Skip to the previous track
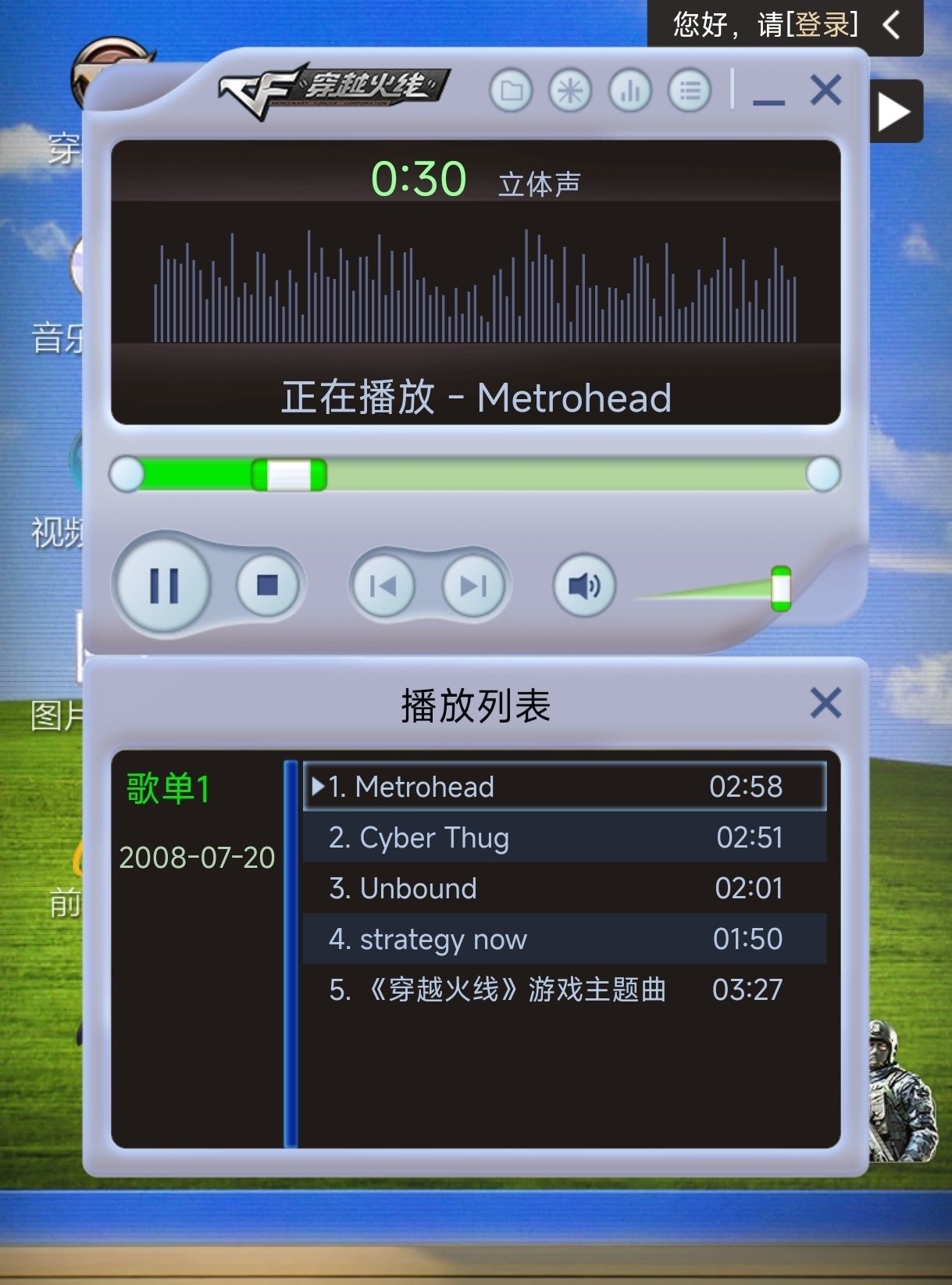Image resolution: width=952 pixels, height=1285 pixels. click(383, 585)
